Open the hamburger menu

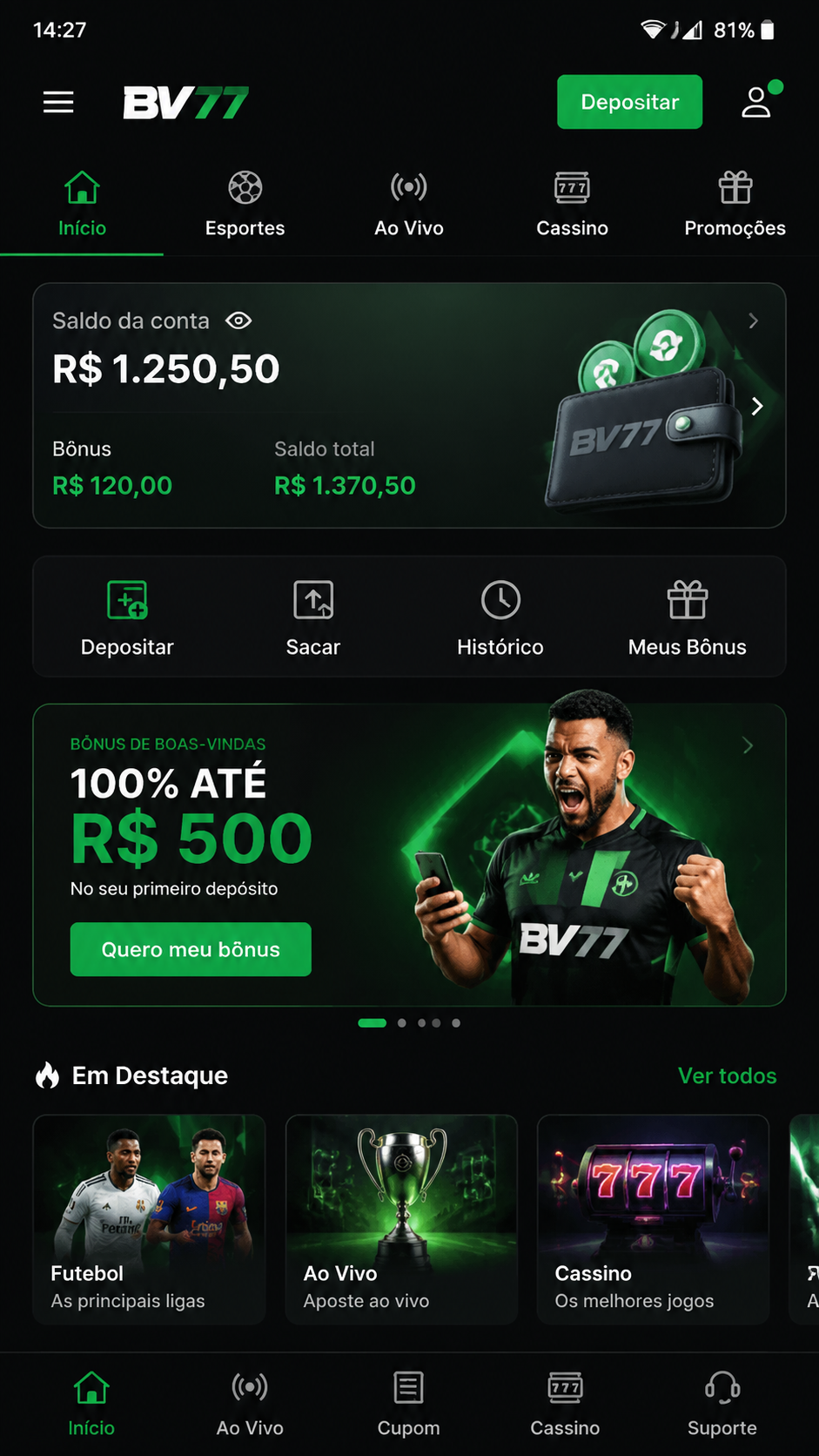click(x=58, y=102)
